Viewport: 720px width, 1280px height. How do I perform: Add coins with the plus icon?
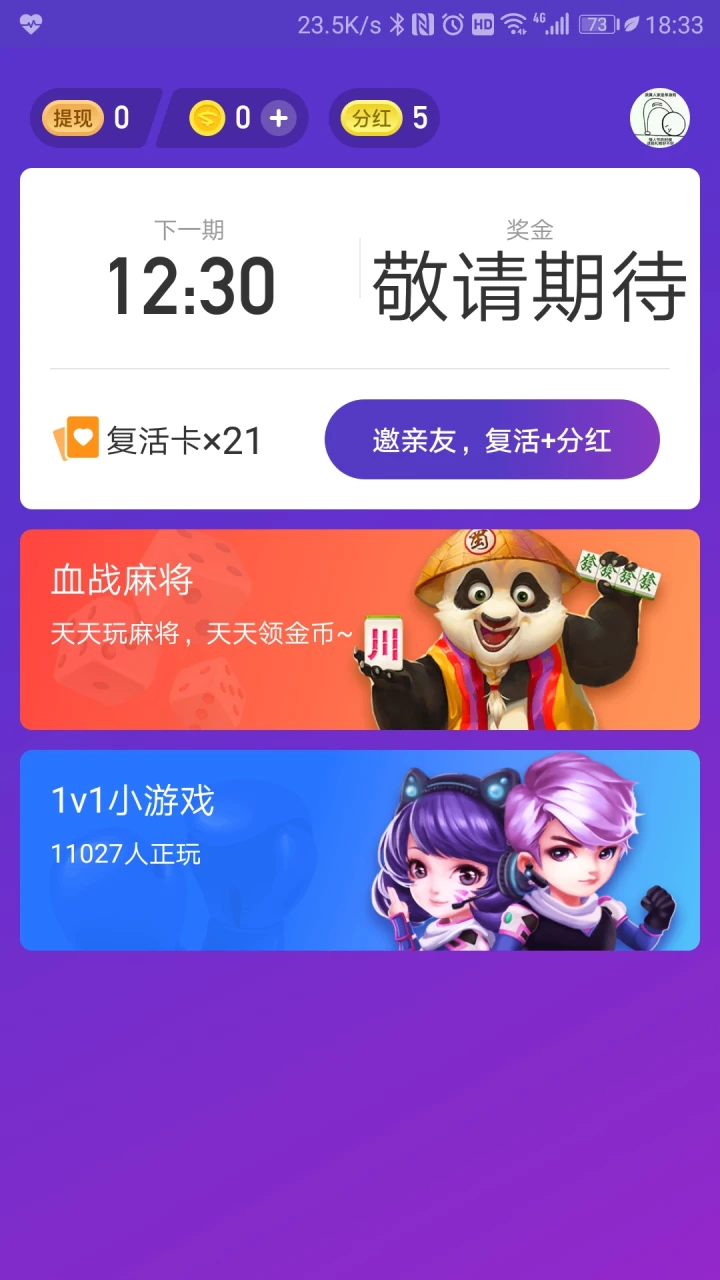(x=278, y=119)
